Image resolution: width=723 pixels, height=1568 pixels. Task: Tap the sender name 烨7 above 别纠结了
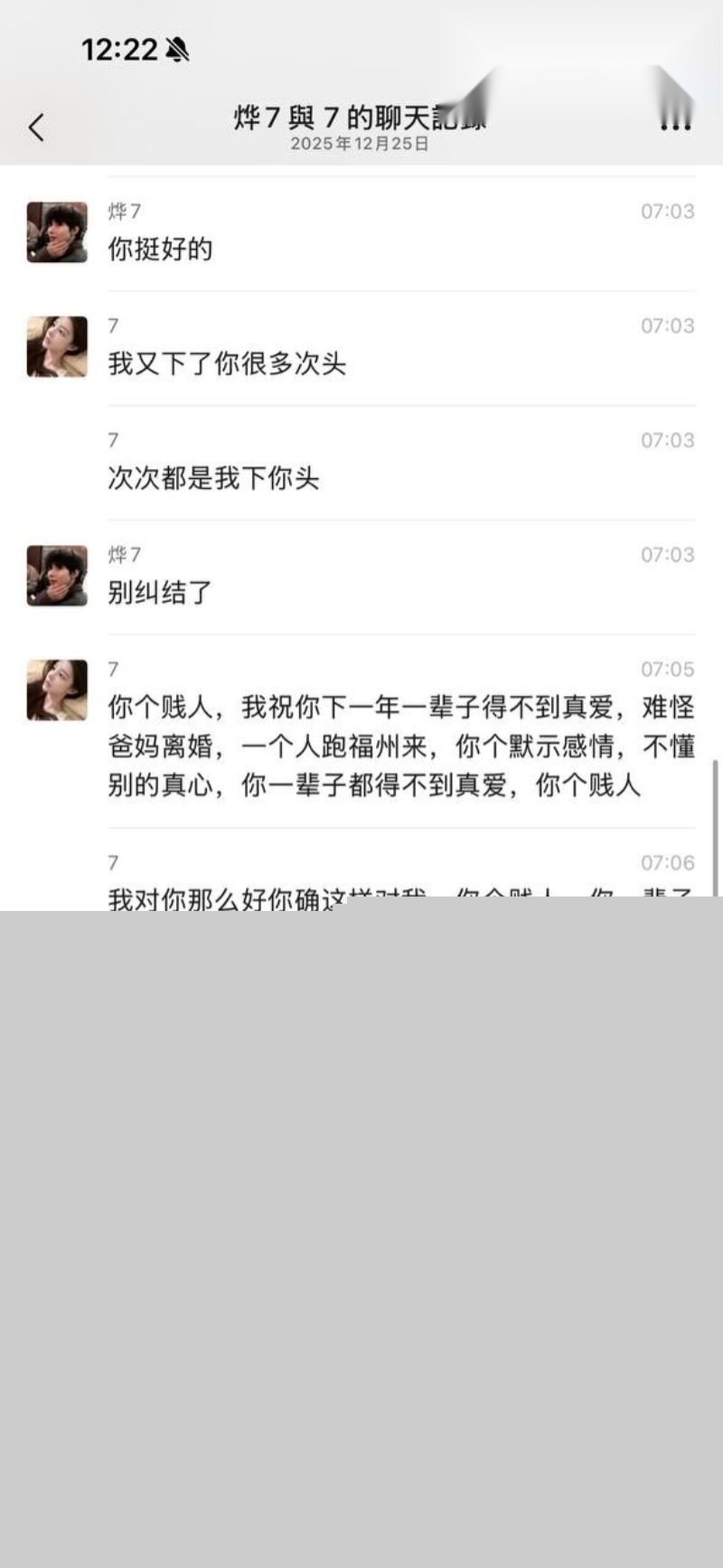pyautogui.click(x=122, y=554)
